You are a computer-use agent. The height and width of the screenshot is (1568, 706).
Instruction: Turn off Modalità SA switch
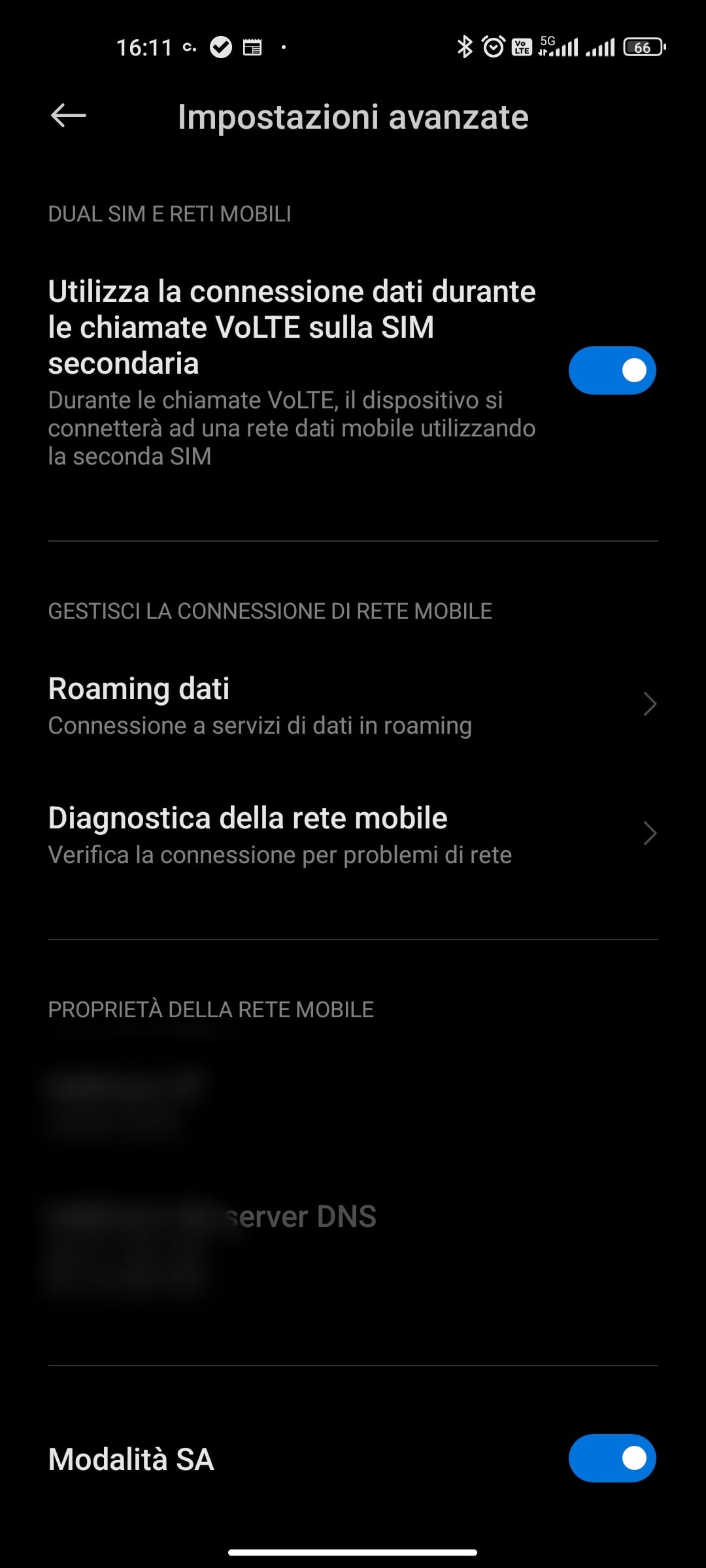pyautogui.click(x=612, y=1458)
